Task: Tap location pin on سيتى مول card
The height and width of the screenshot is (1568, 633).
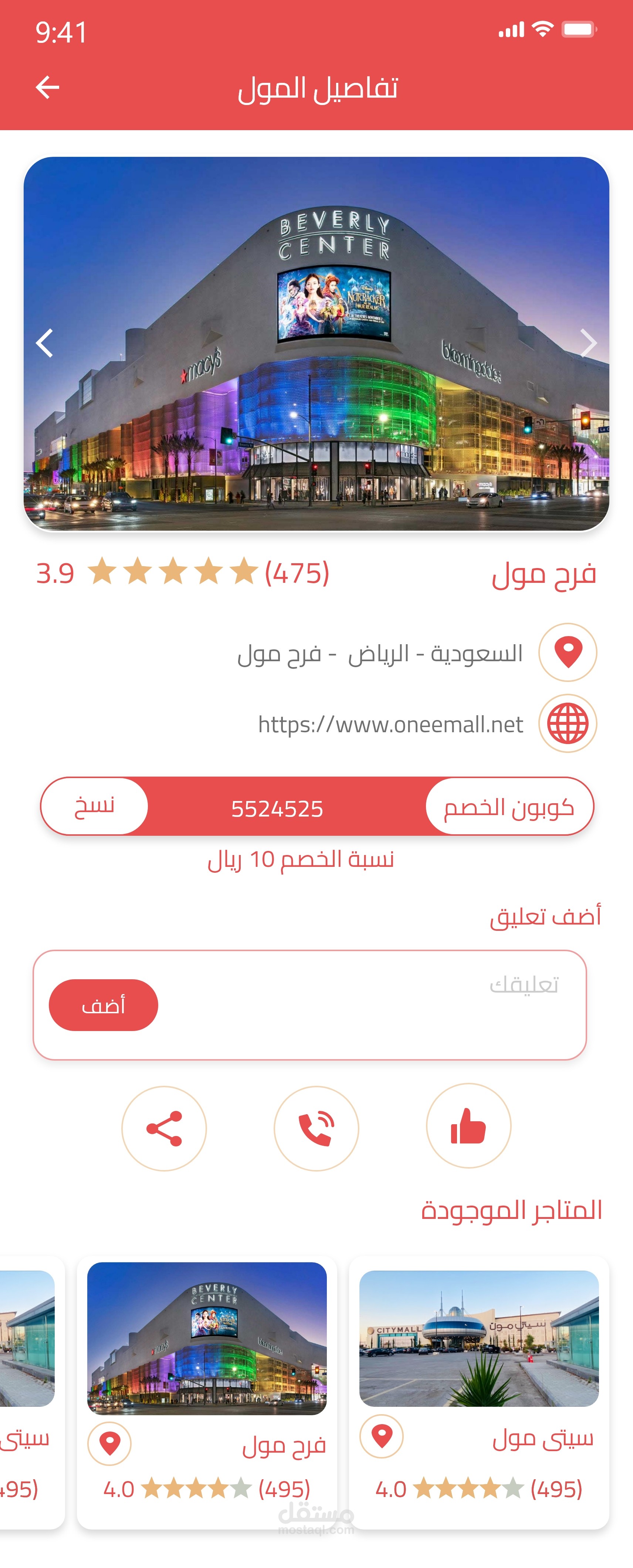Action: 382,1436
